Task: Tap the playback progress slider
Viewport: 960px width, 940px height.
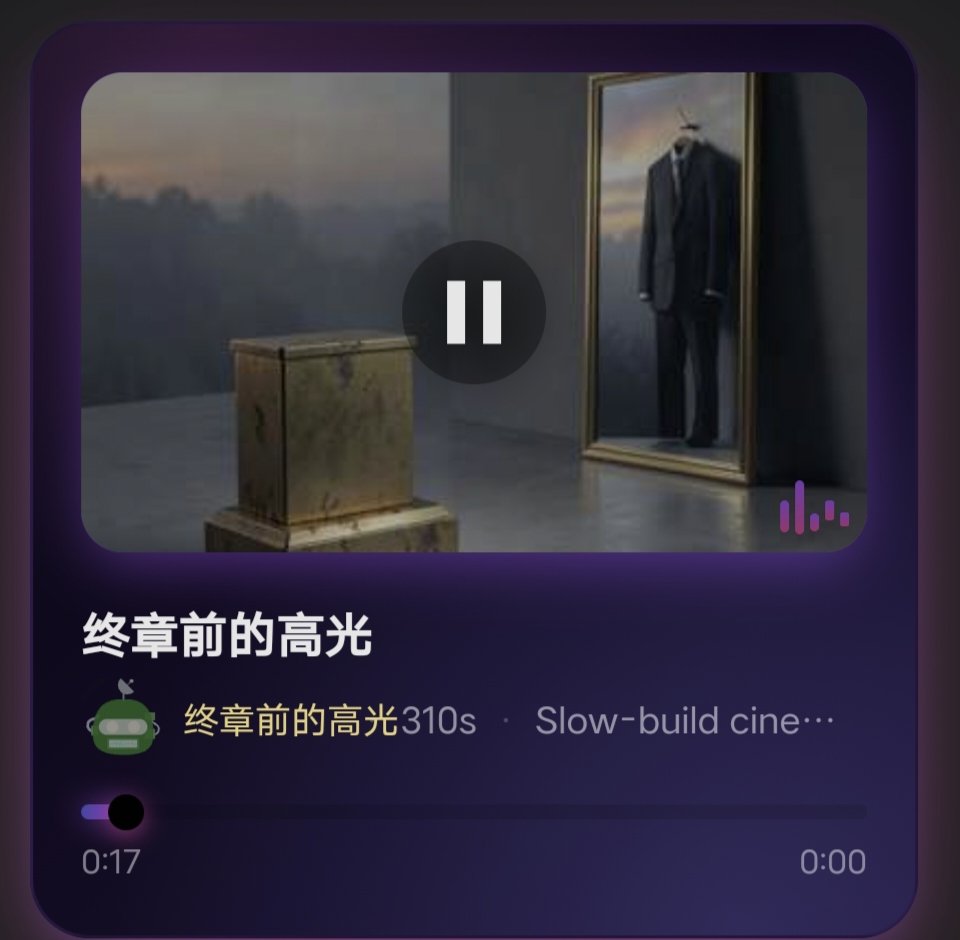Action: click(x=474, y=812)
